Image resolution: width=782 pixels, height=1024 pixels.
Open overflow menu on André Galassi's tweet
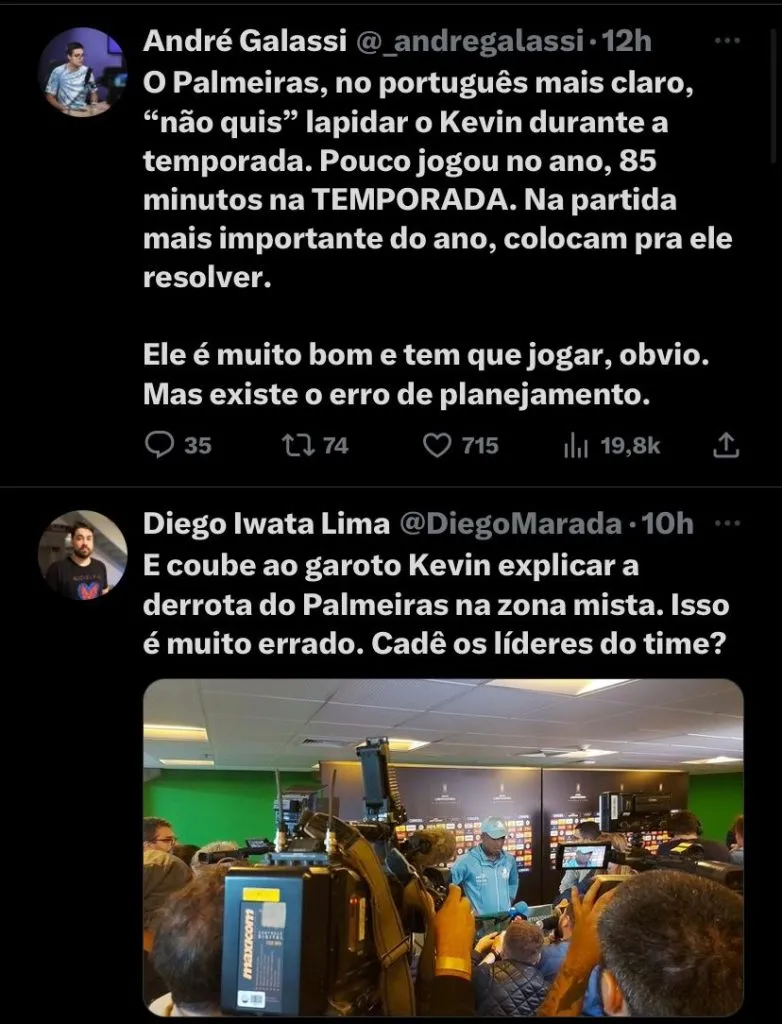pyautogui.click(x=729, y=41)
